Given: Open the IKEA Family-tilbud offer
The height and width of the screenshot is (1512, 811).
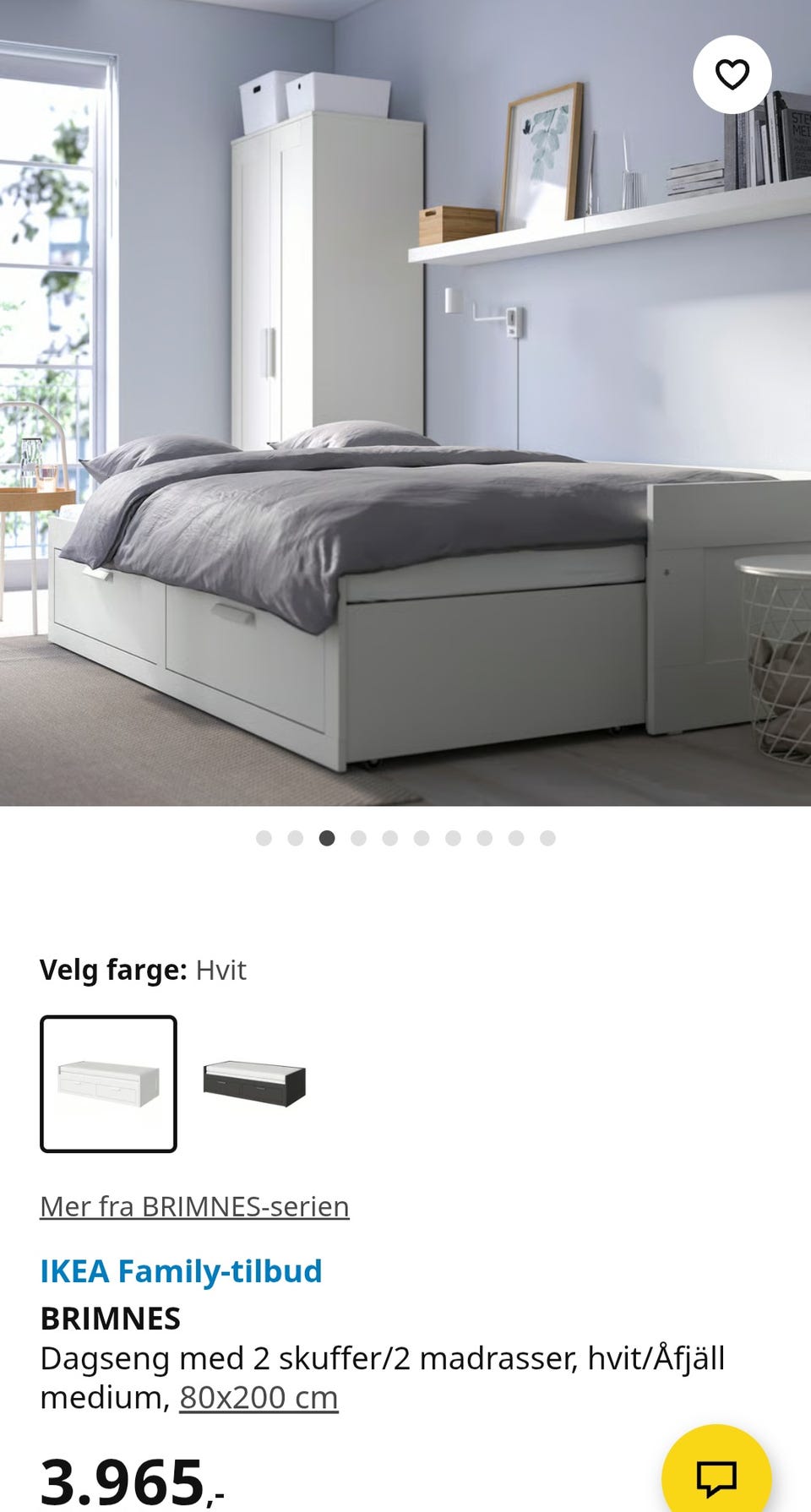Looking at the screenshot, I should (182, 1270).
